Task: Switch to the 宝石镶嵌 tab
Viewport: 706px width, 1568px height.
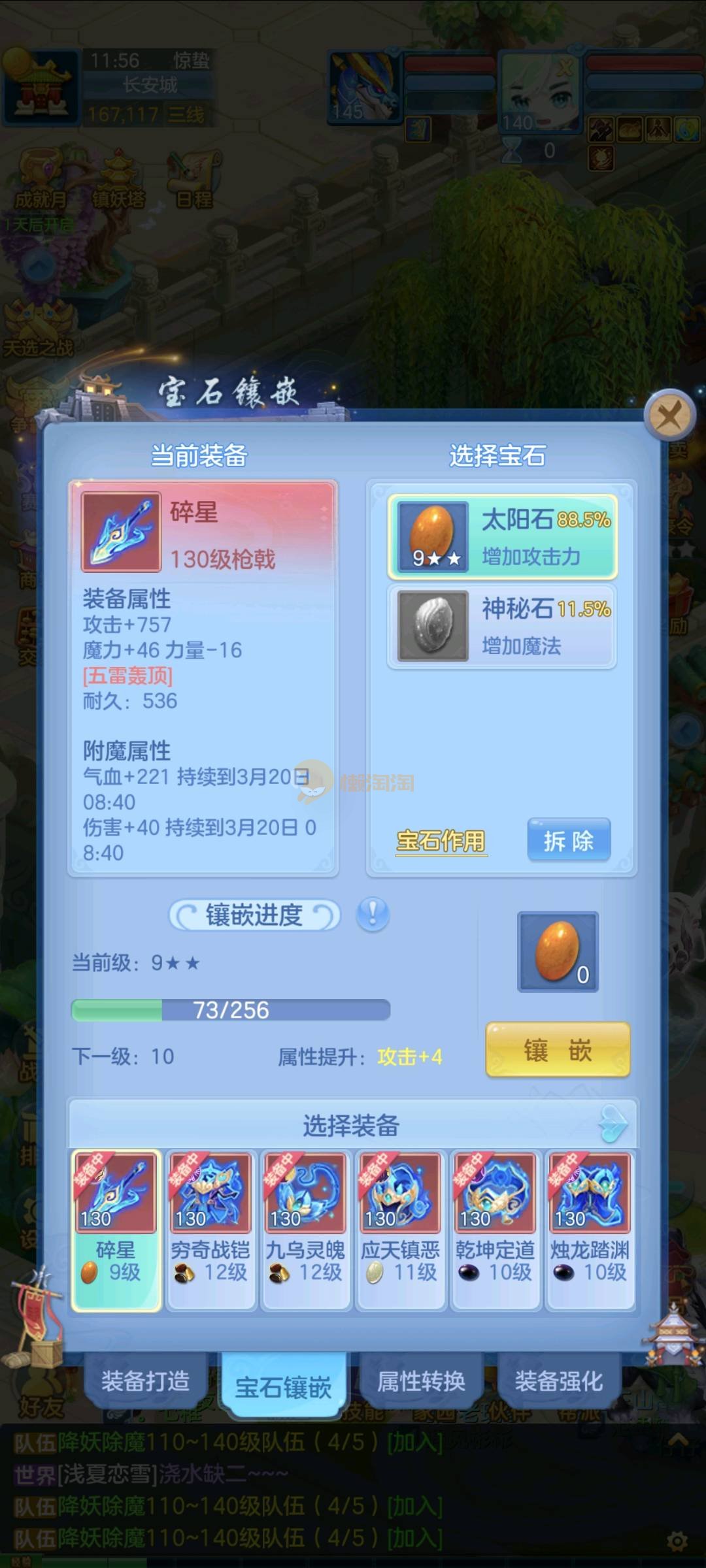Action: pos(283,1385)
